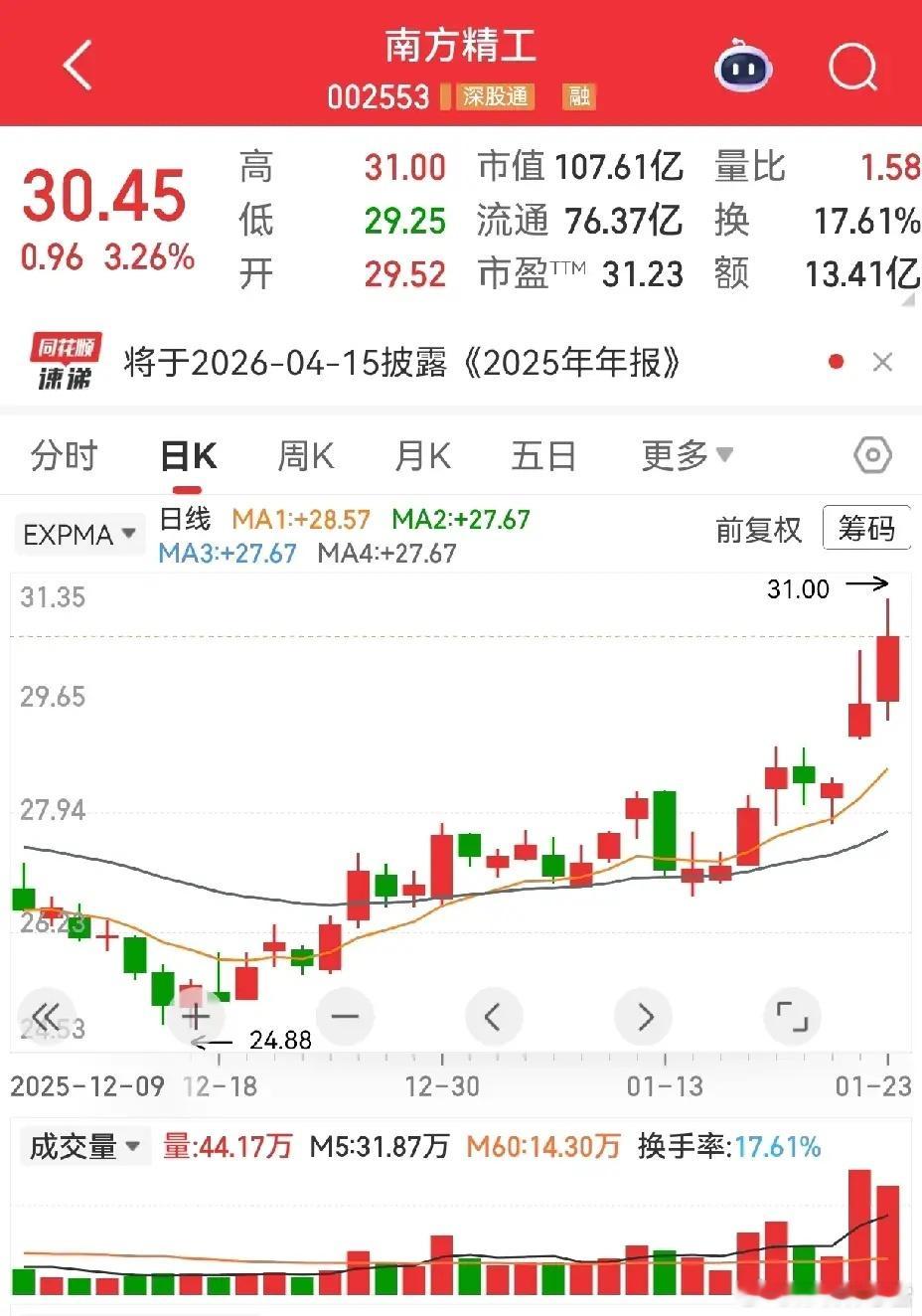Image resolution: width=922 pixels, height=1316 pixels.
Task: Open the search magnifier icon
Action: (852, 67)
